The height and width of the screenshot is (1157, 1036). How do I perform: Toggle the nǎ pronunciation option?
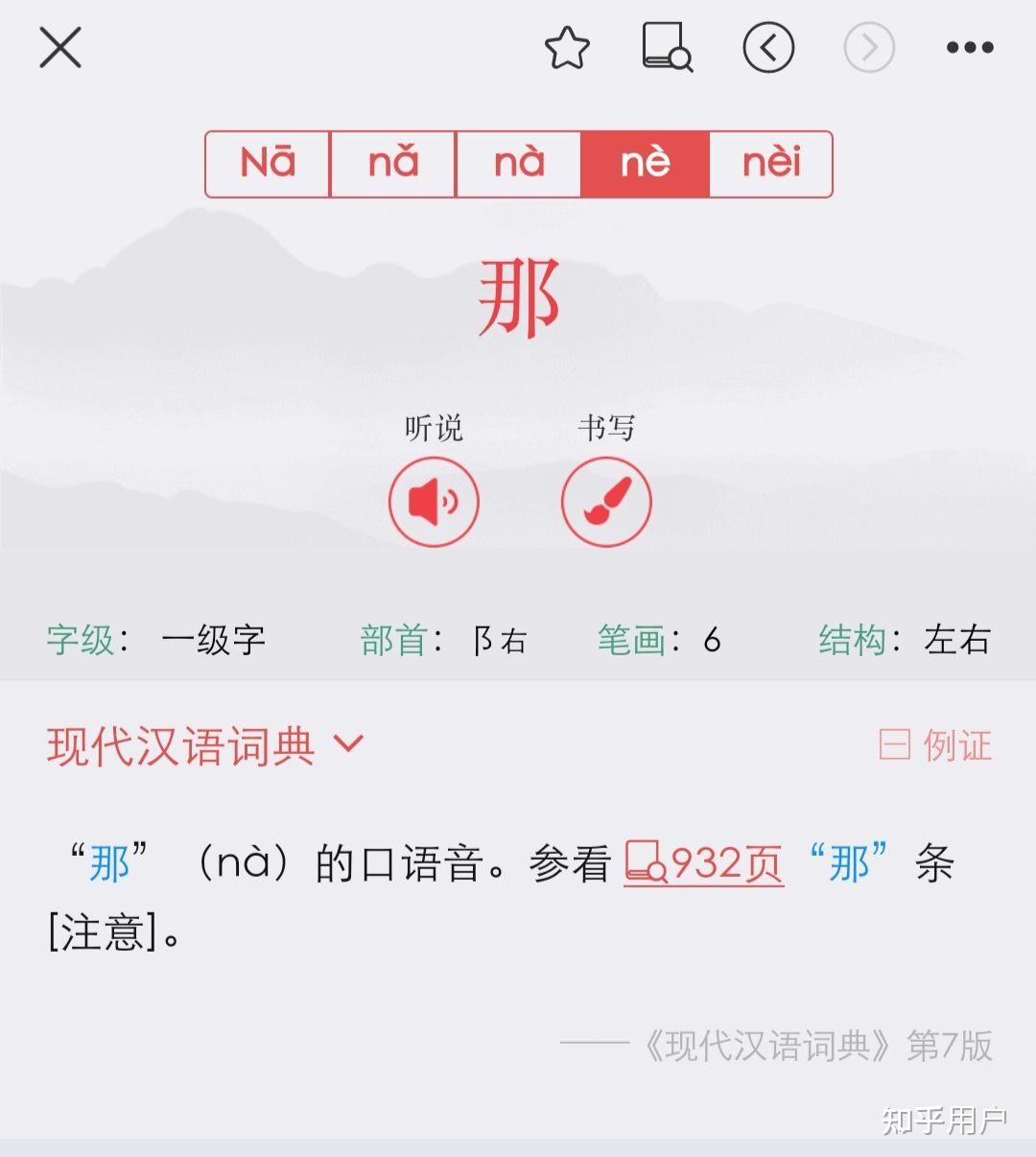pos(393,163)
